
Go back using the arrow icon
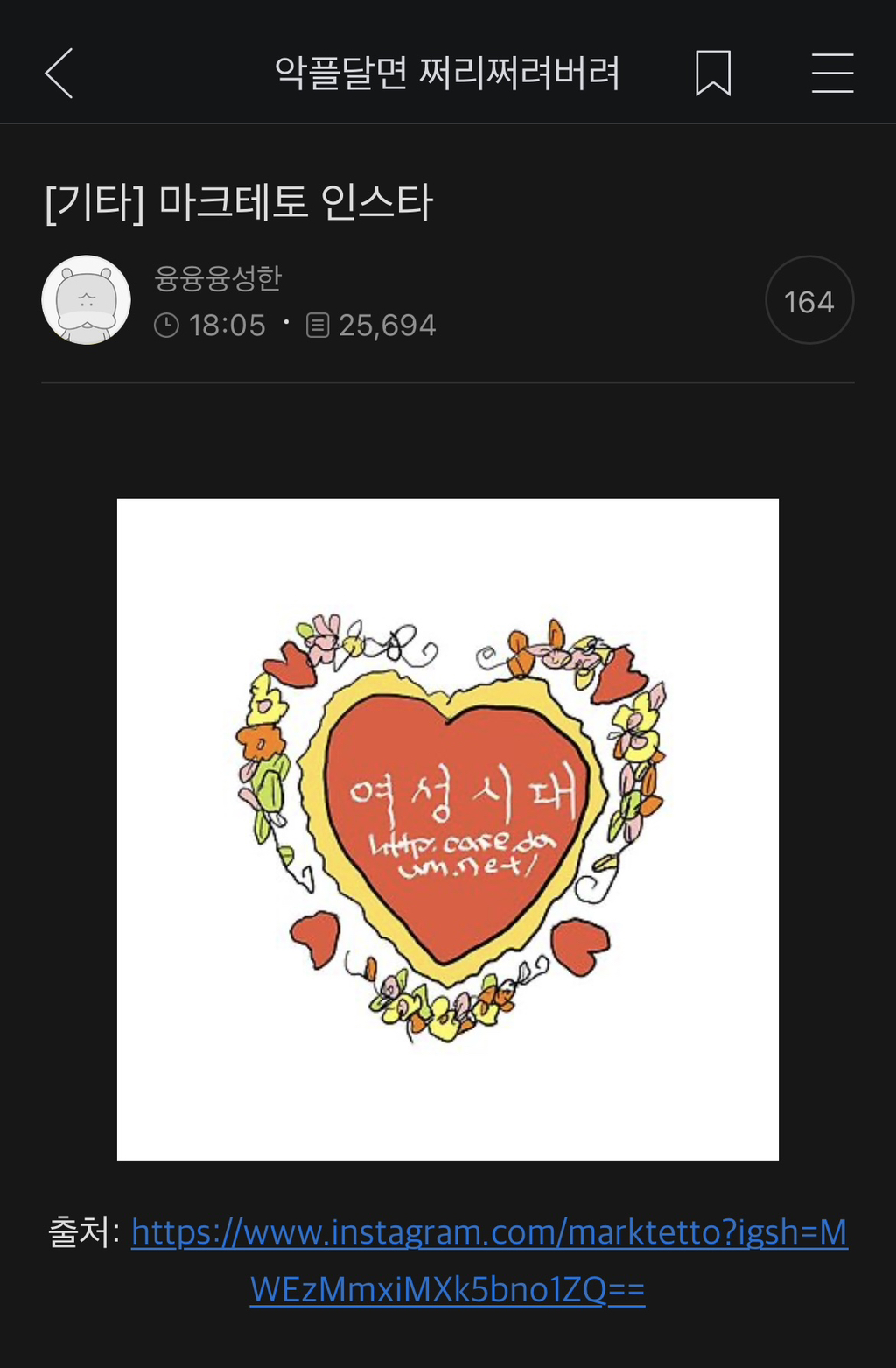point(59,73)
